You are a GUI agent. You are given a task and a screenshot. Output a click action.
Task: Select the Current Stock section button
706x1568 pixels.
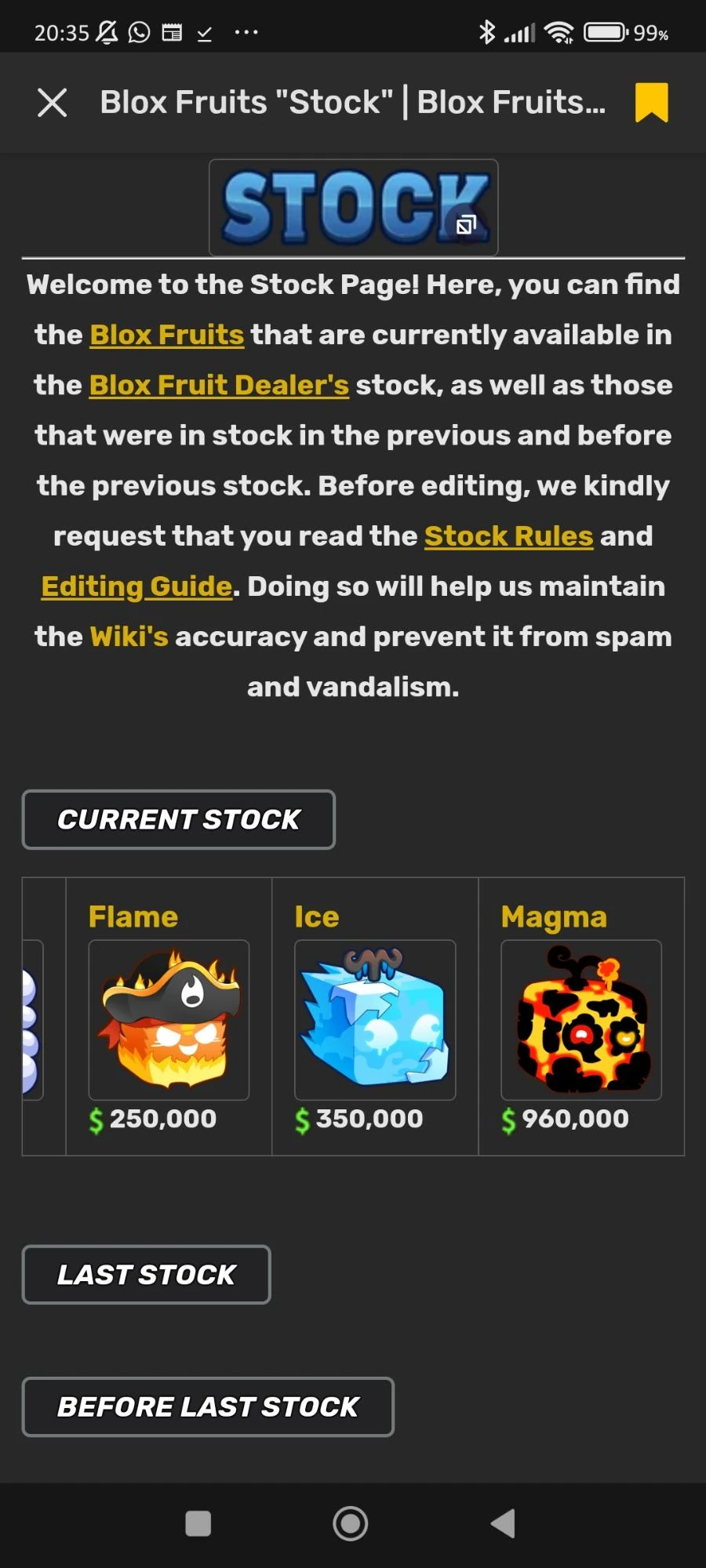(179, 819)
